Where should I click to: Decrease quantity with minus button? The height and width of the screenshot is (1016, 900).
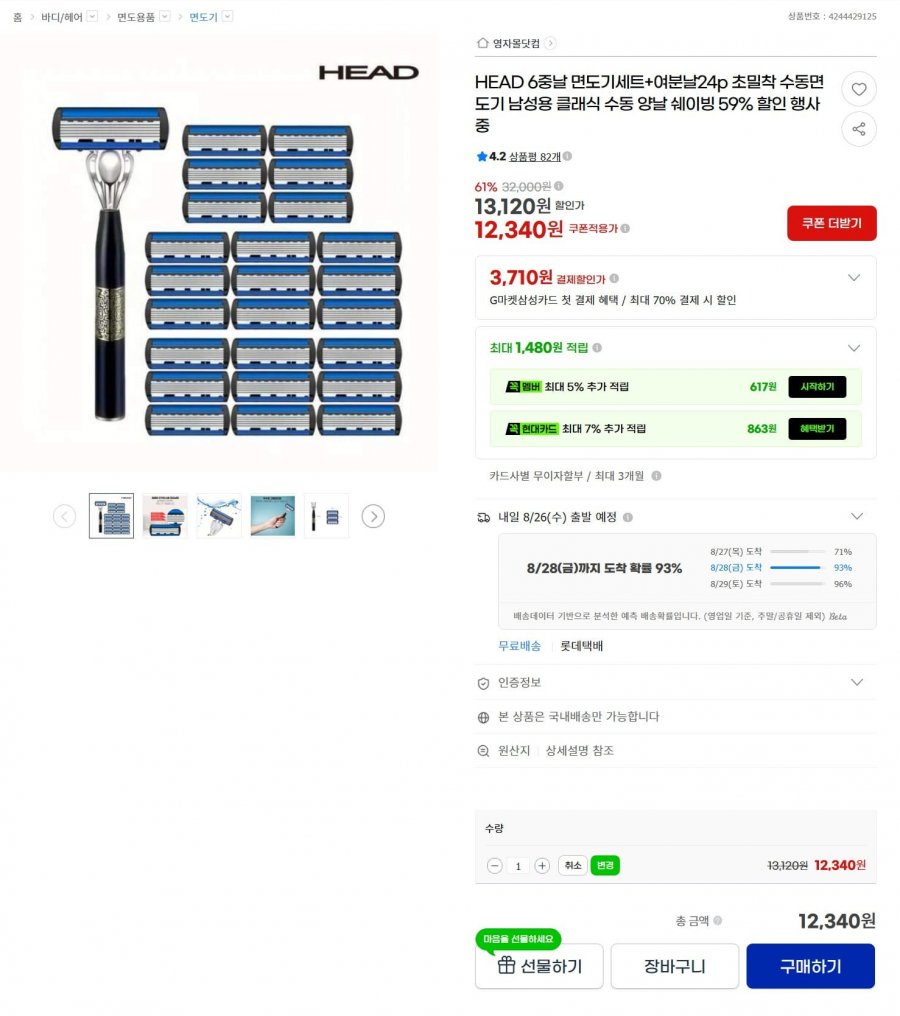[494, 866]
